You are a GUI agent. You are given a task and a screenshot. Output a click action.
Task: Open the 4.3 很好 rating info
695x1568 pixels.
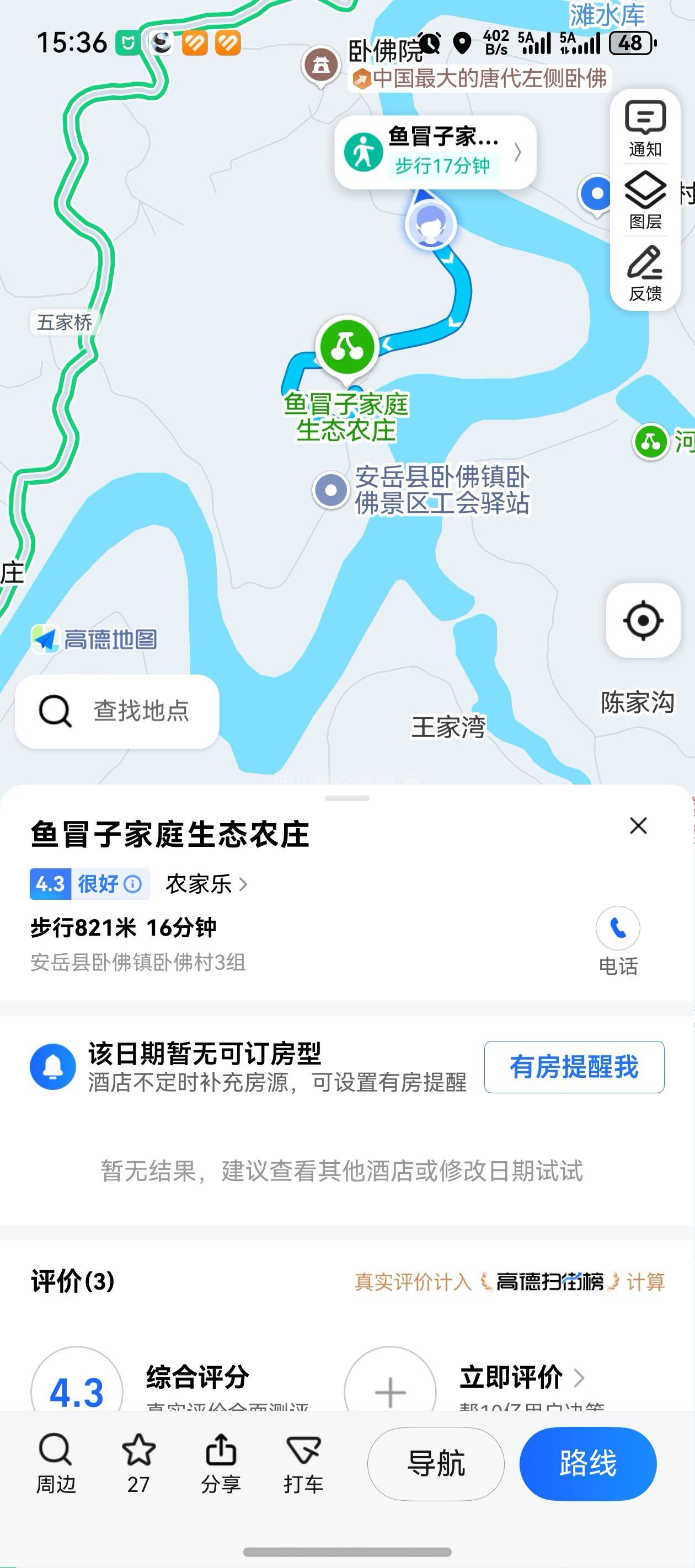[89, 884]
